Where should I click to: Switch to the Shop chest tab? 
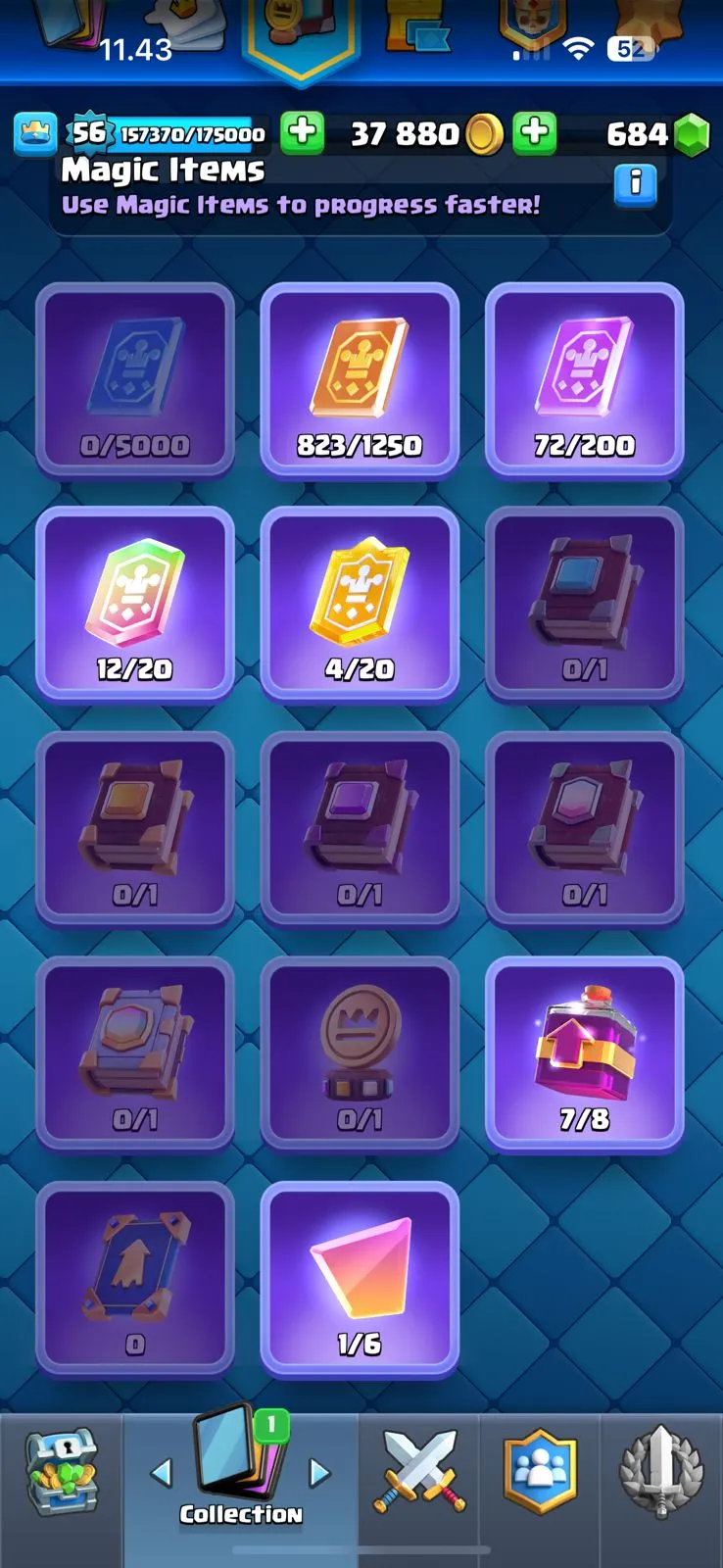[61, 1472]
